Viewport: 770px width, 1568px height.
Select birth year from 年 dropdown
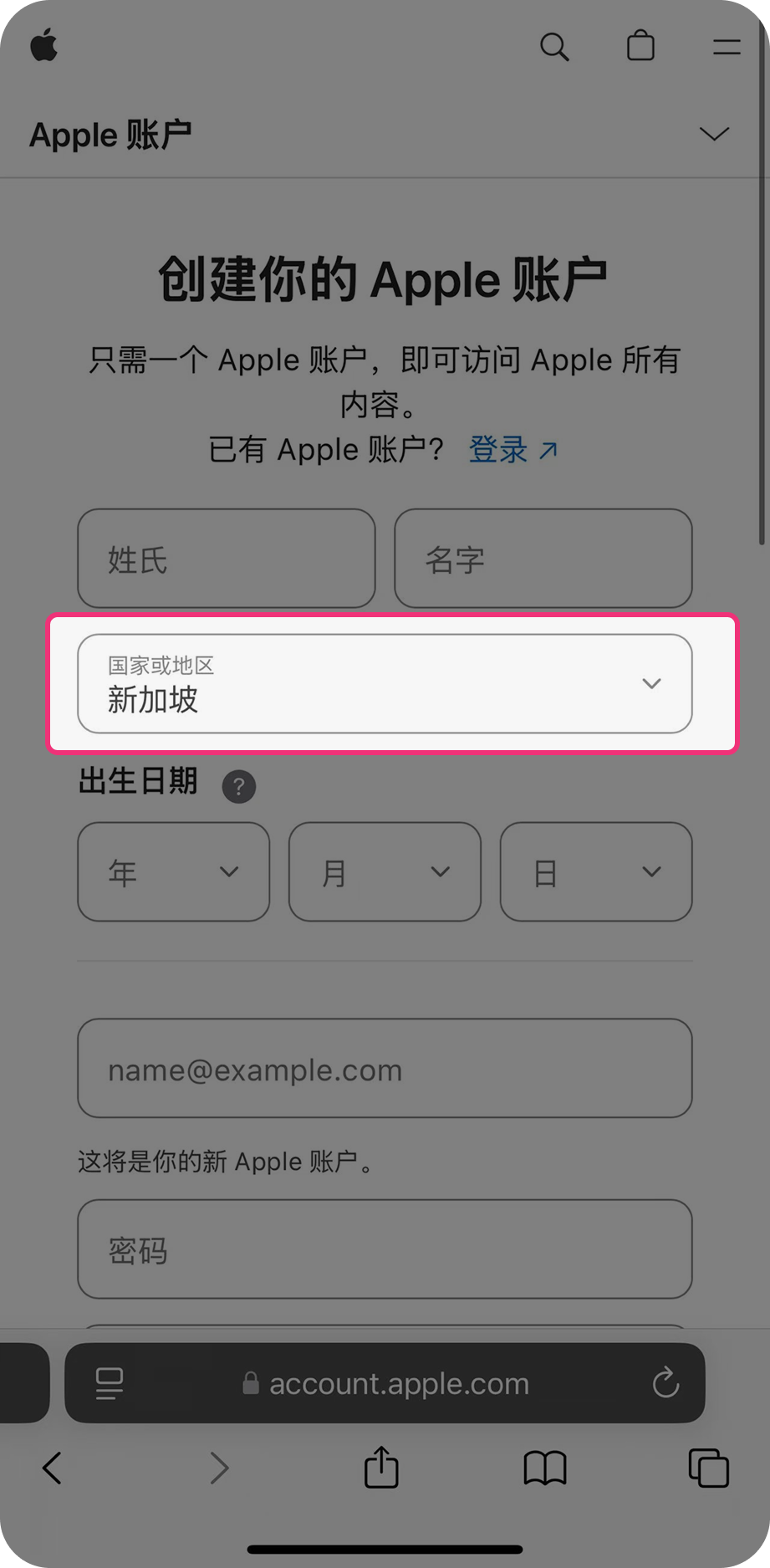coord(174,872)
